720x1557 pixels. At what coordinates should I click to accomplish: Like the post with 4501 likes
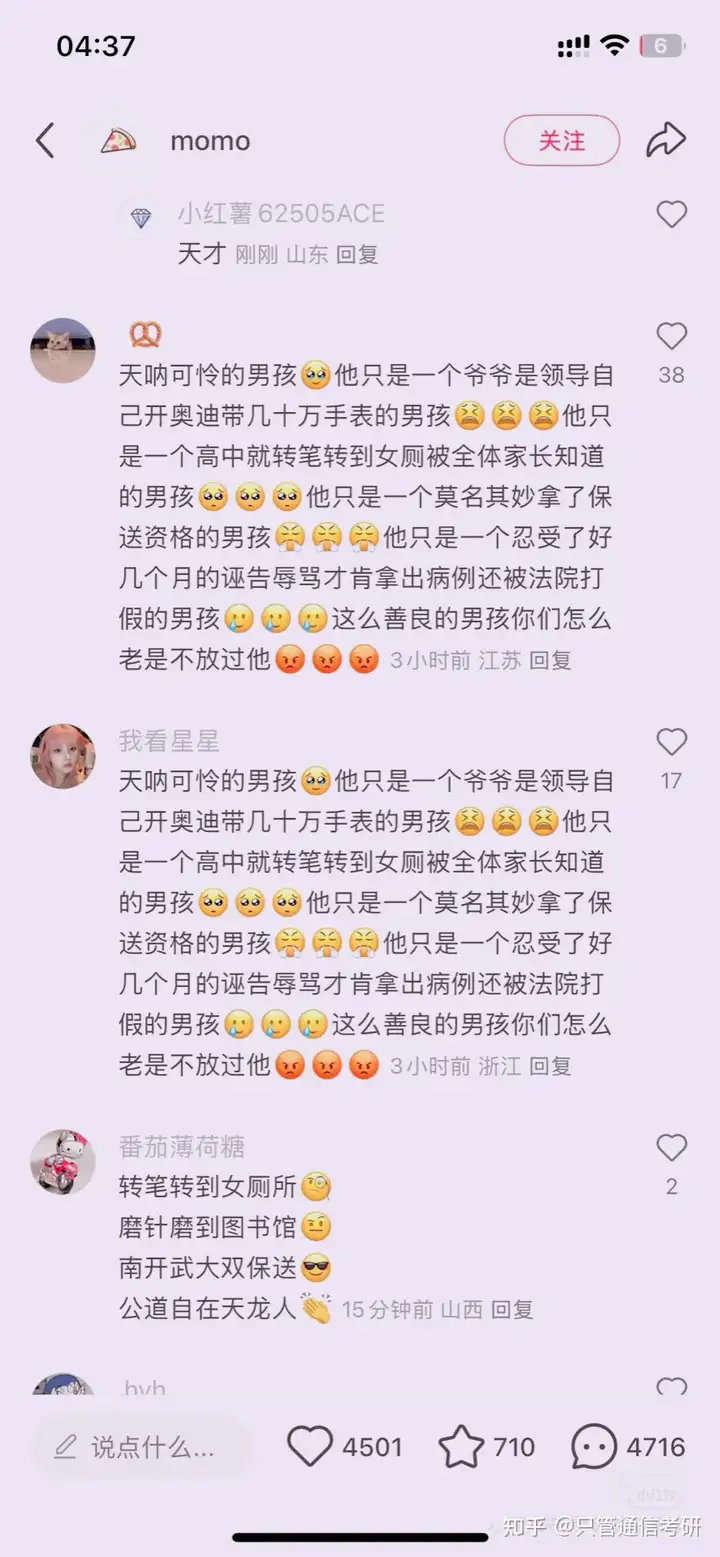(310, 1447)
